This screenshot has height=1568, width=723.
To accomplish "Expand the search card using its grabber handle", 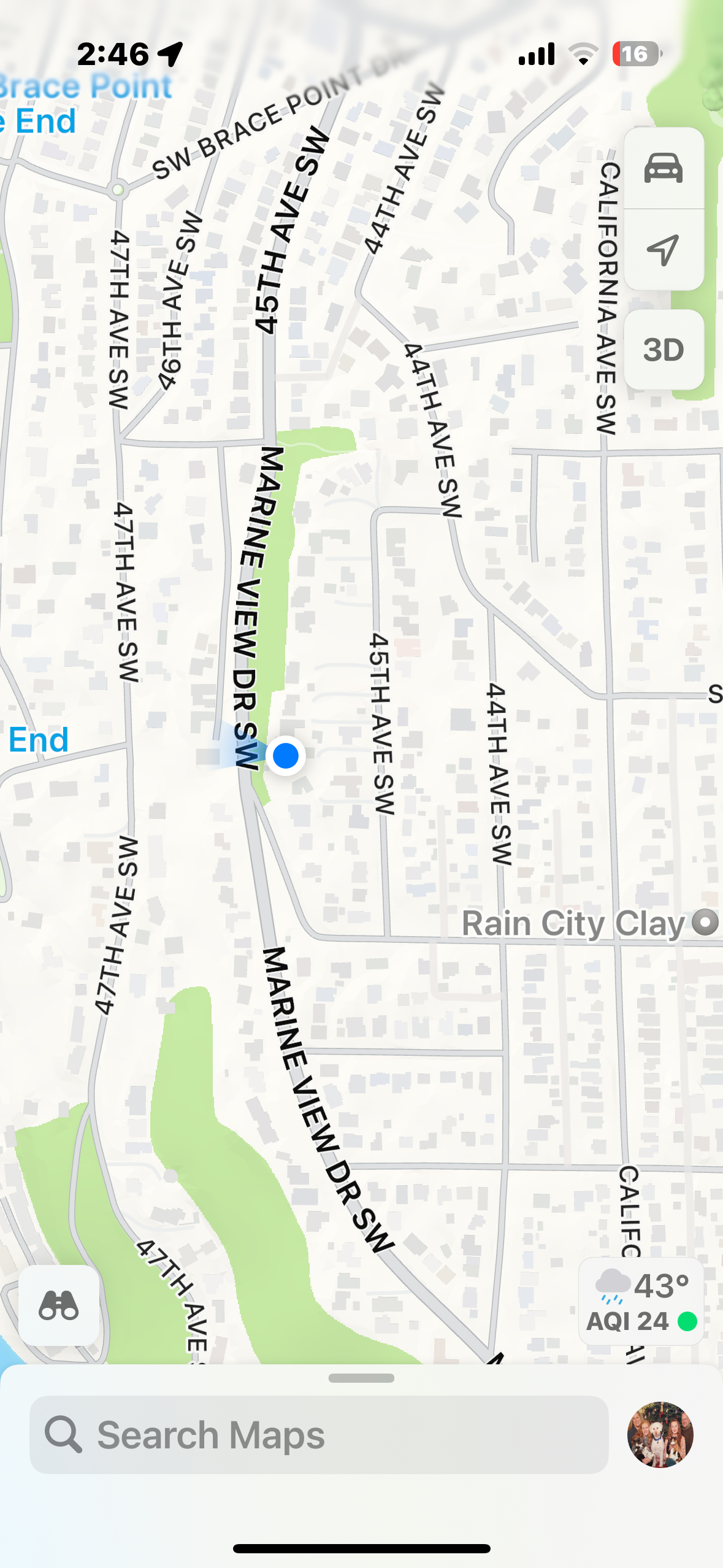I will [x=361, y=1378].
